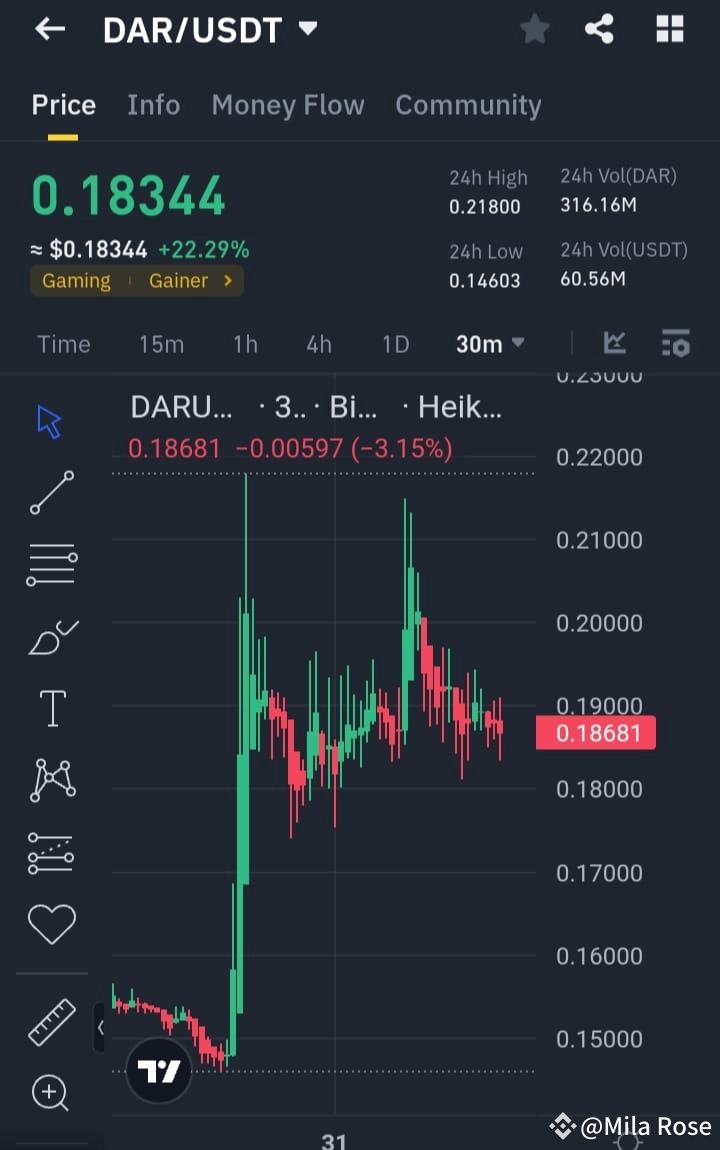The image size is (720, 1150).
Task: Open chart style settings icon
Action: coord(615,343)
